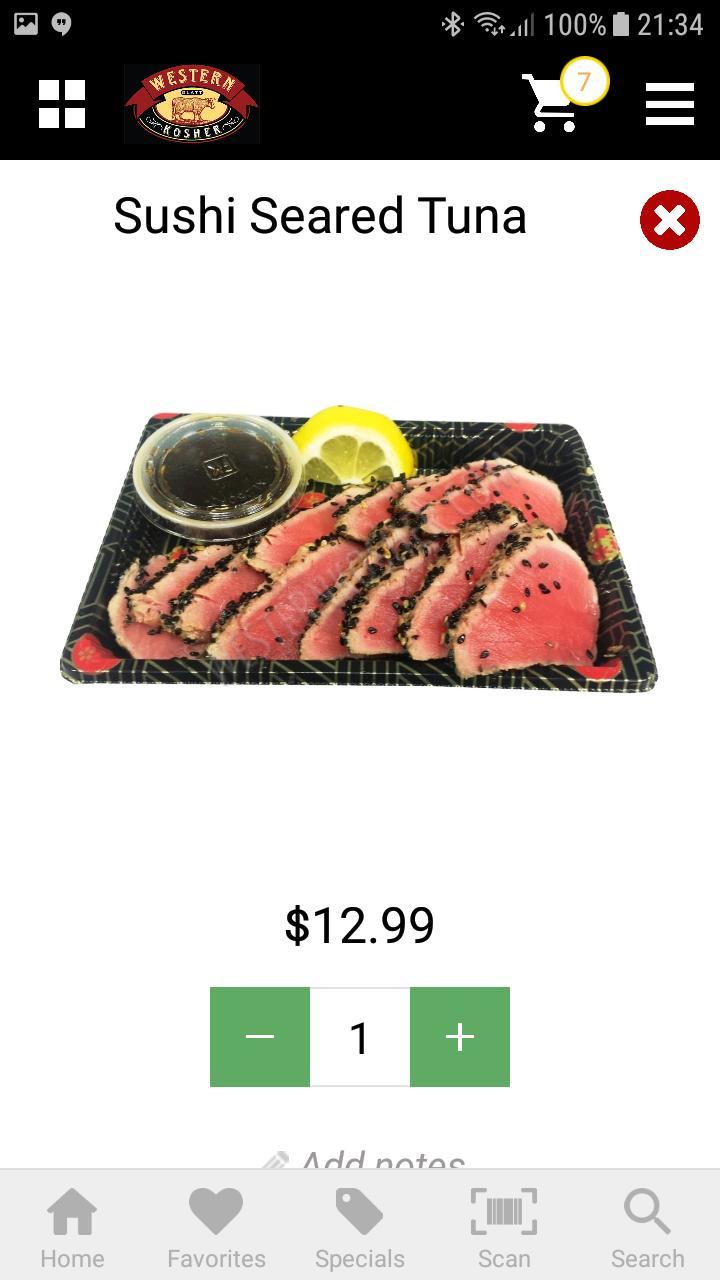Image resolution: width=720 pixels, height=1280 pixels.
Task: Open the categories grid icon
Action: point(62,104)
